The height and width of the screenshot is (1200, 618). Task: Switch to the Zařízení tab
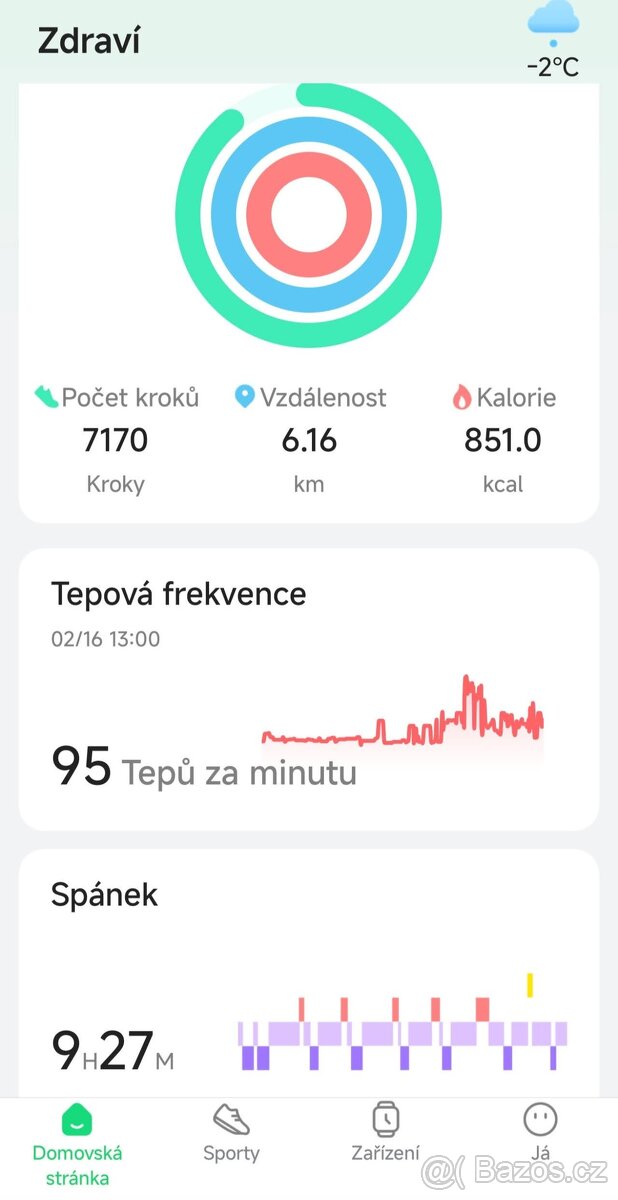385,1133
